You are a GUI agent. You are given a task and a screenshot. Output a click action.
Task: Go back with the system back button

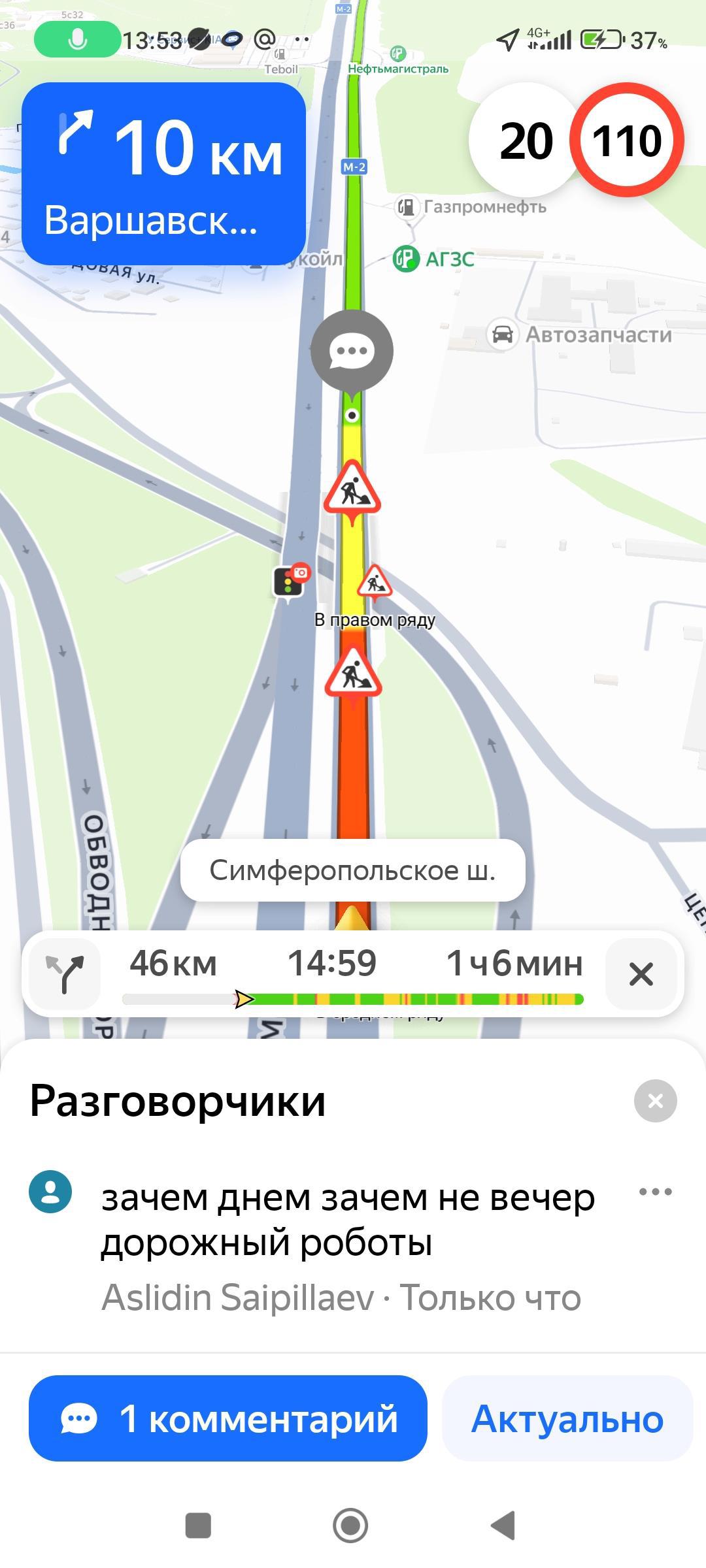pyautogui.click(x=504, y=1526)
